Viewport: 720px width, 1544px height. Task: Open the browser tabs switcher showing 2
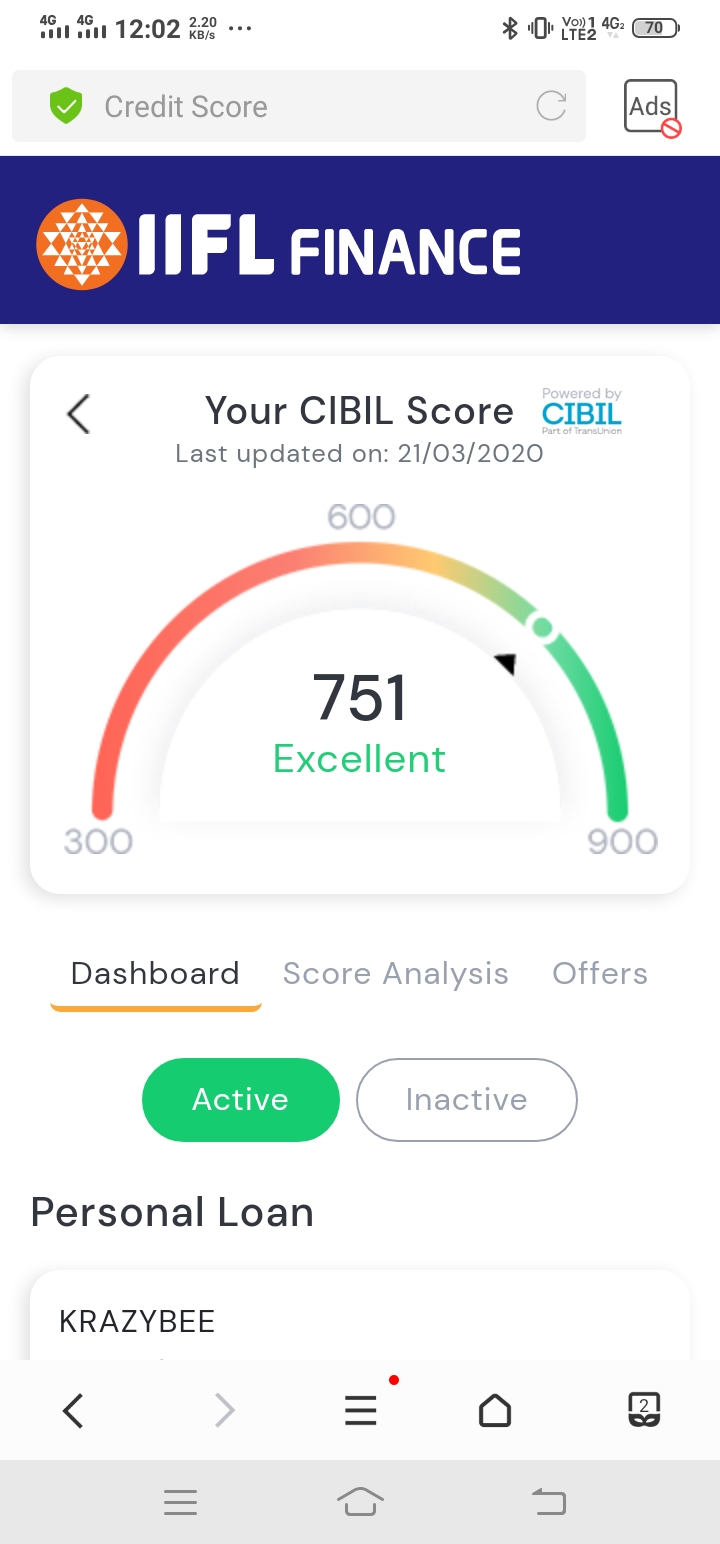point(644,1410)
